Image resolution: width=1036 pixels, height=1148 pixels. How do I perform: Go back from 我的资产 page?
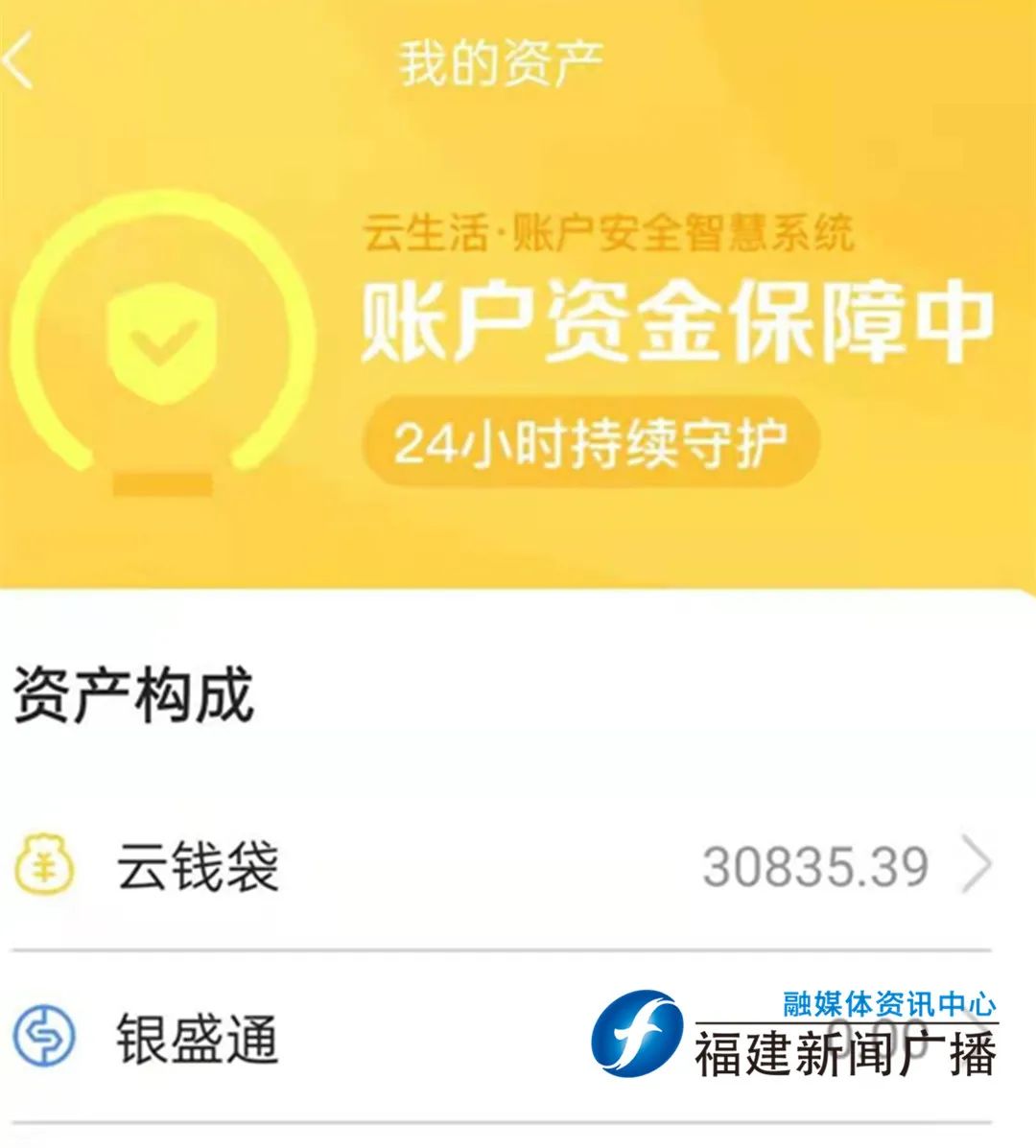tap(19, 60)
